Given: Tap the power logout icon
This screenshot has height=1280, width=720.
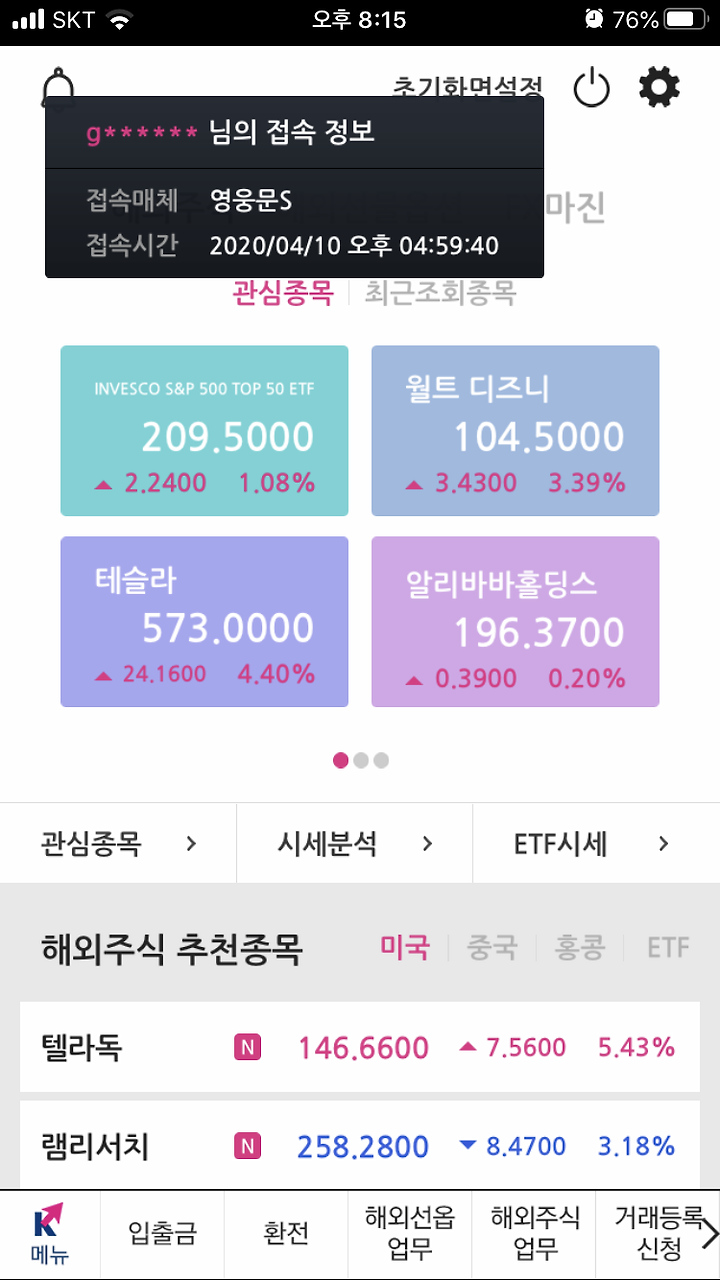Looking at the screenshot, I should 591,89.
